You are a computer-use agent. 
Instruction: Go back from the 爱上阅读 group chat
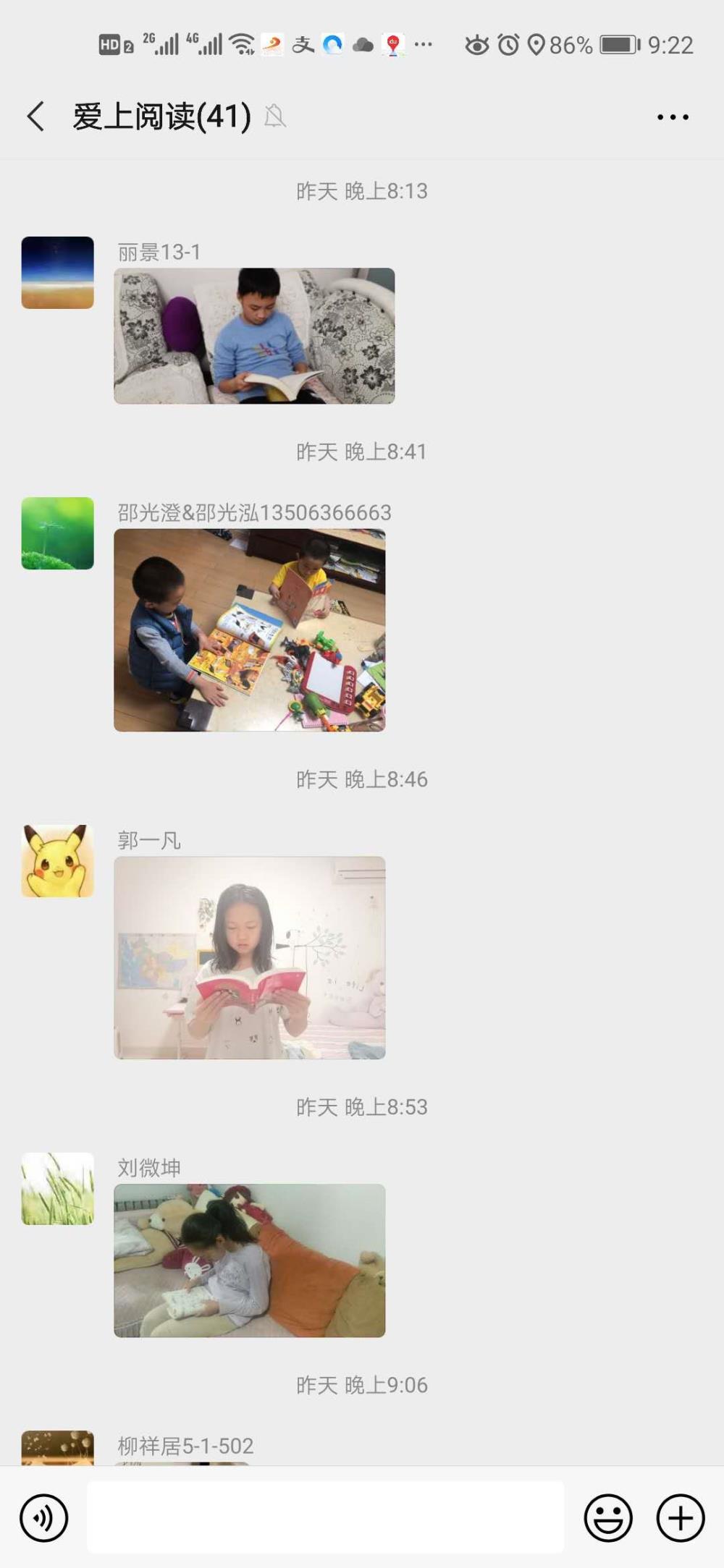click(x=35, y=116)
